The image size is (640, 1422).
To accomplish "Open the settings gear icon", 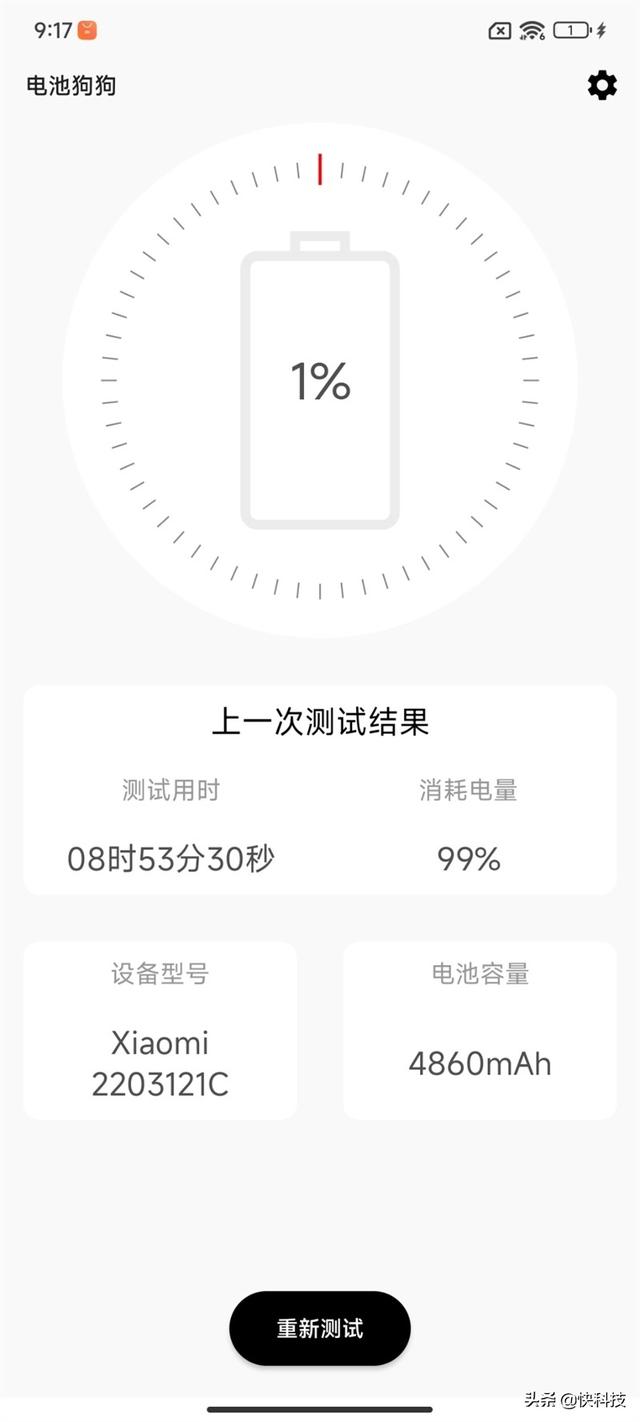I will tap(602, 85).
